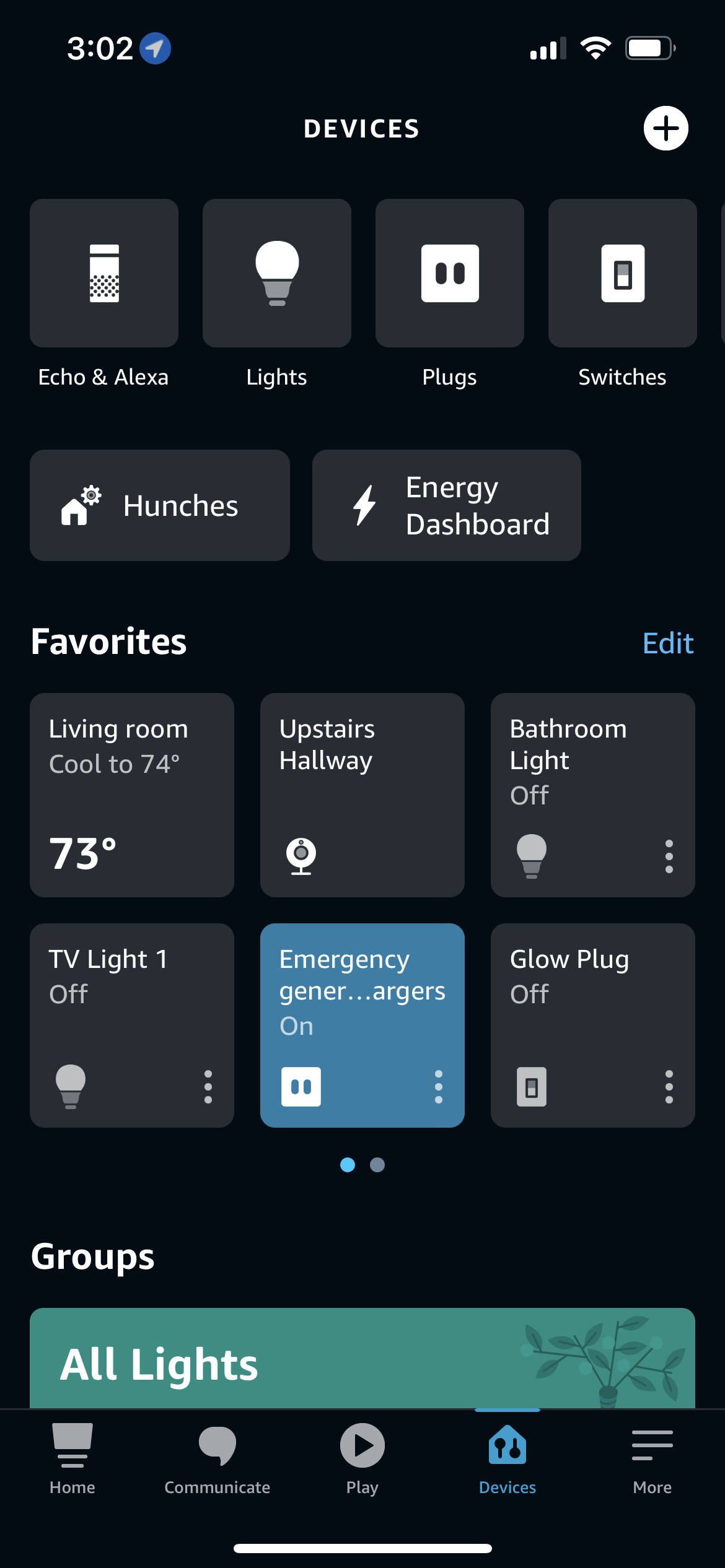The height and width of the screenshot is (1568, 725).
Task: Open the Switches category
Action: pos(622,273)
